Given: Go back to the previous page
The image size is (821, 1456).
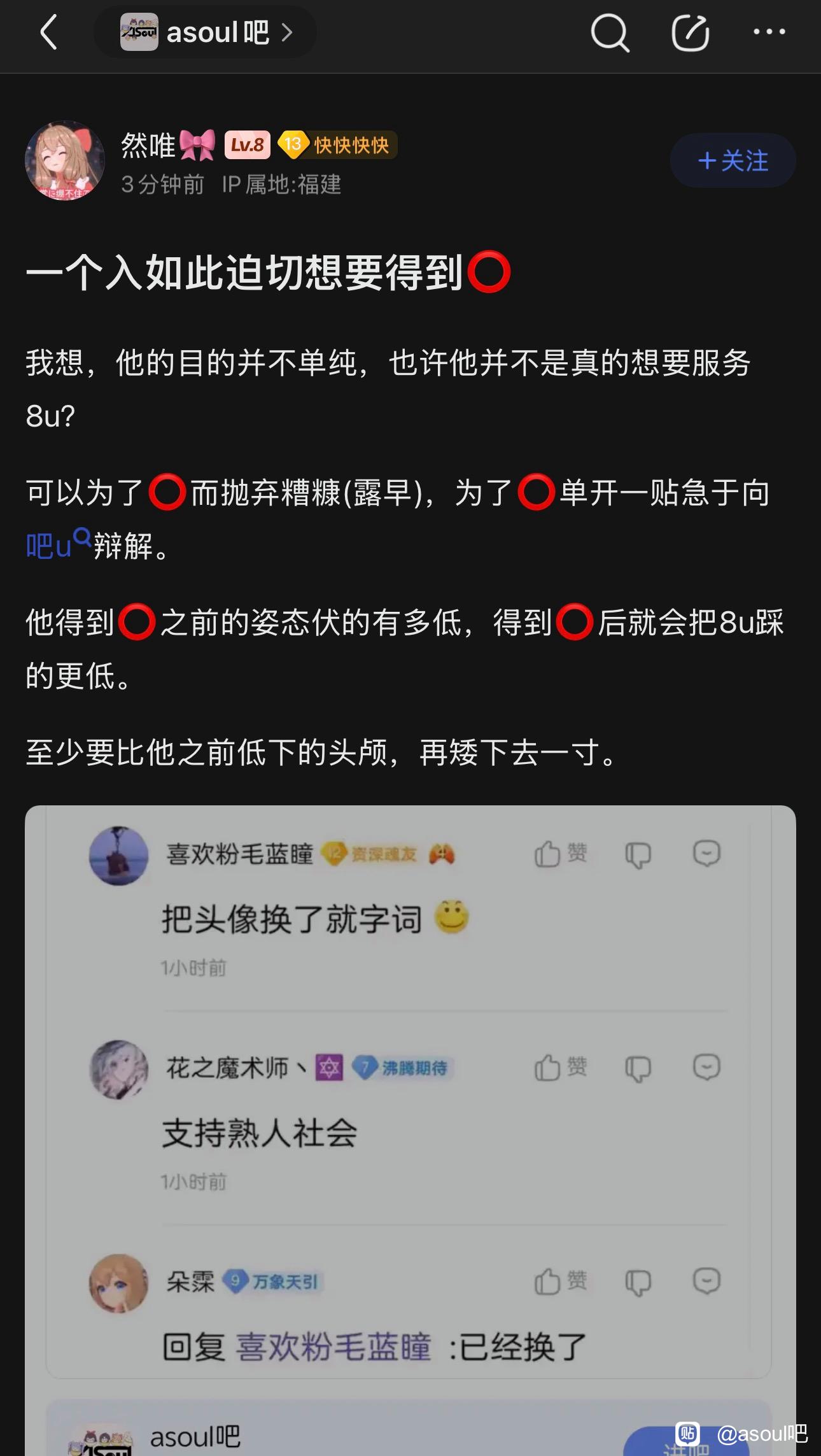Looking at the screenshot, I should pos(48,32).
